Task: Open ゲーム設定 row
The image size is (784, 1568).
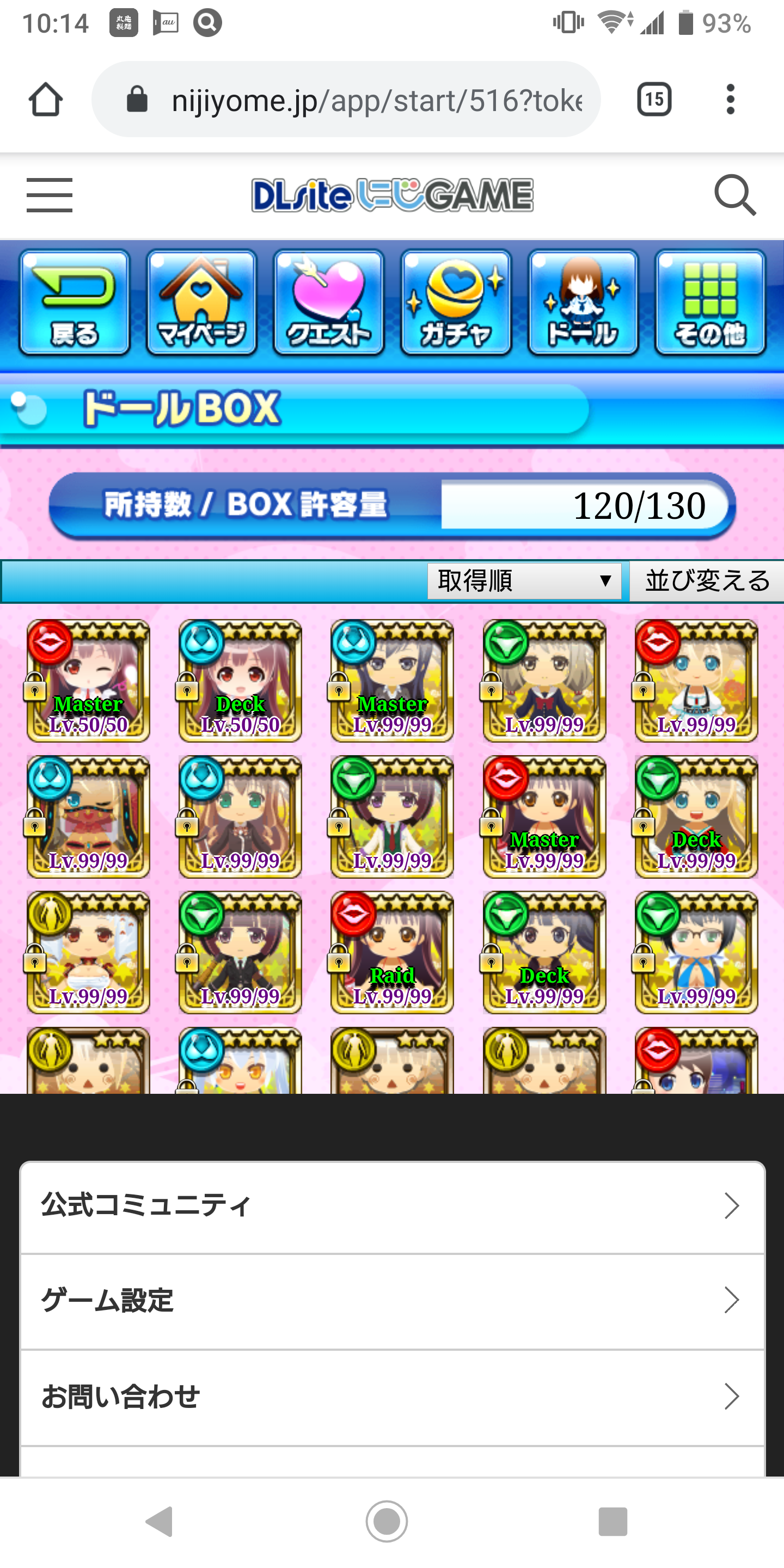Action: click(x=392, y=1300)
